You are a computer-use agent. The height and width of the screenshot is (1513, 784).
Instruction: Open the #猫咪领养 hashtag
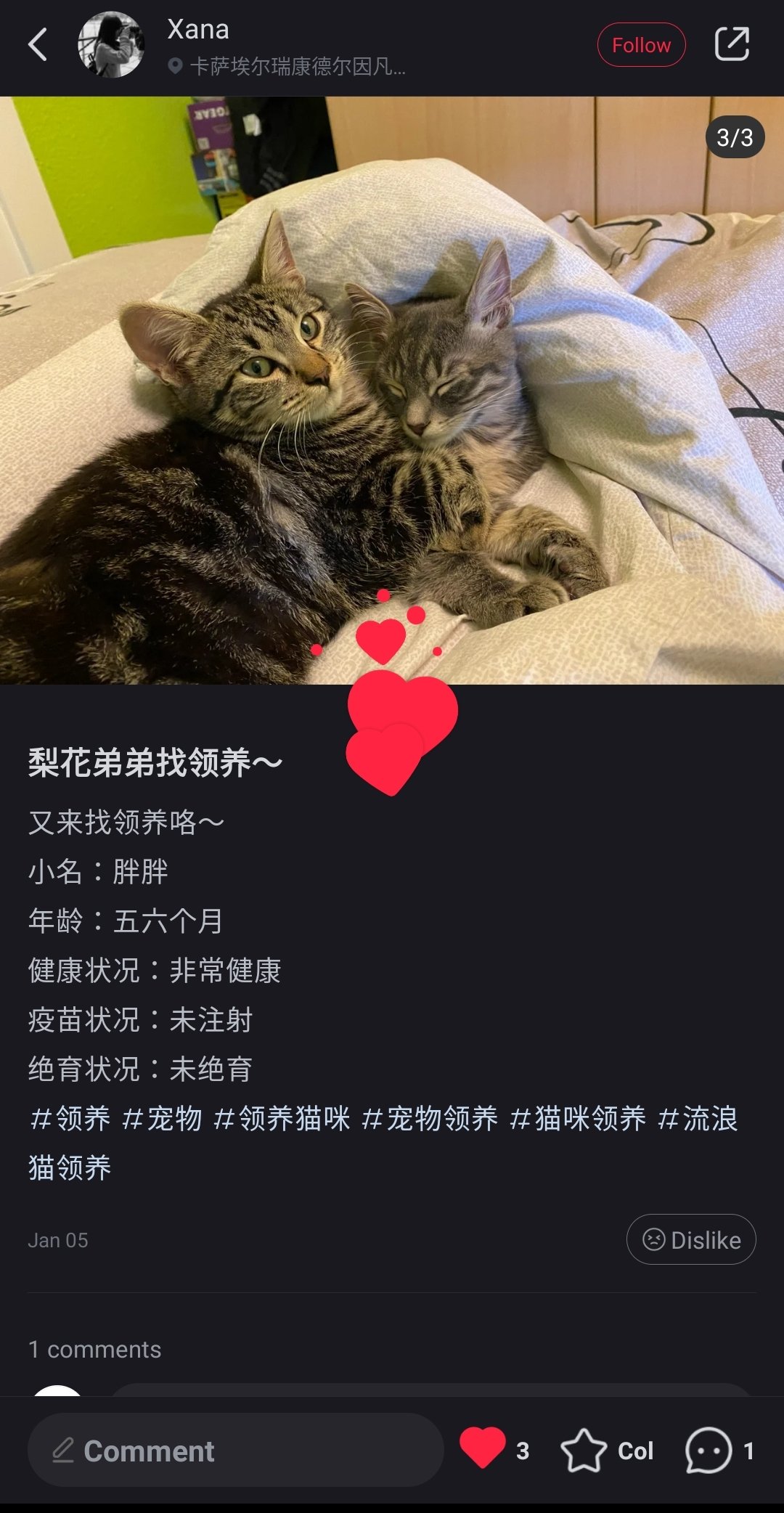point(578,1119)
